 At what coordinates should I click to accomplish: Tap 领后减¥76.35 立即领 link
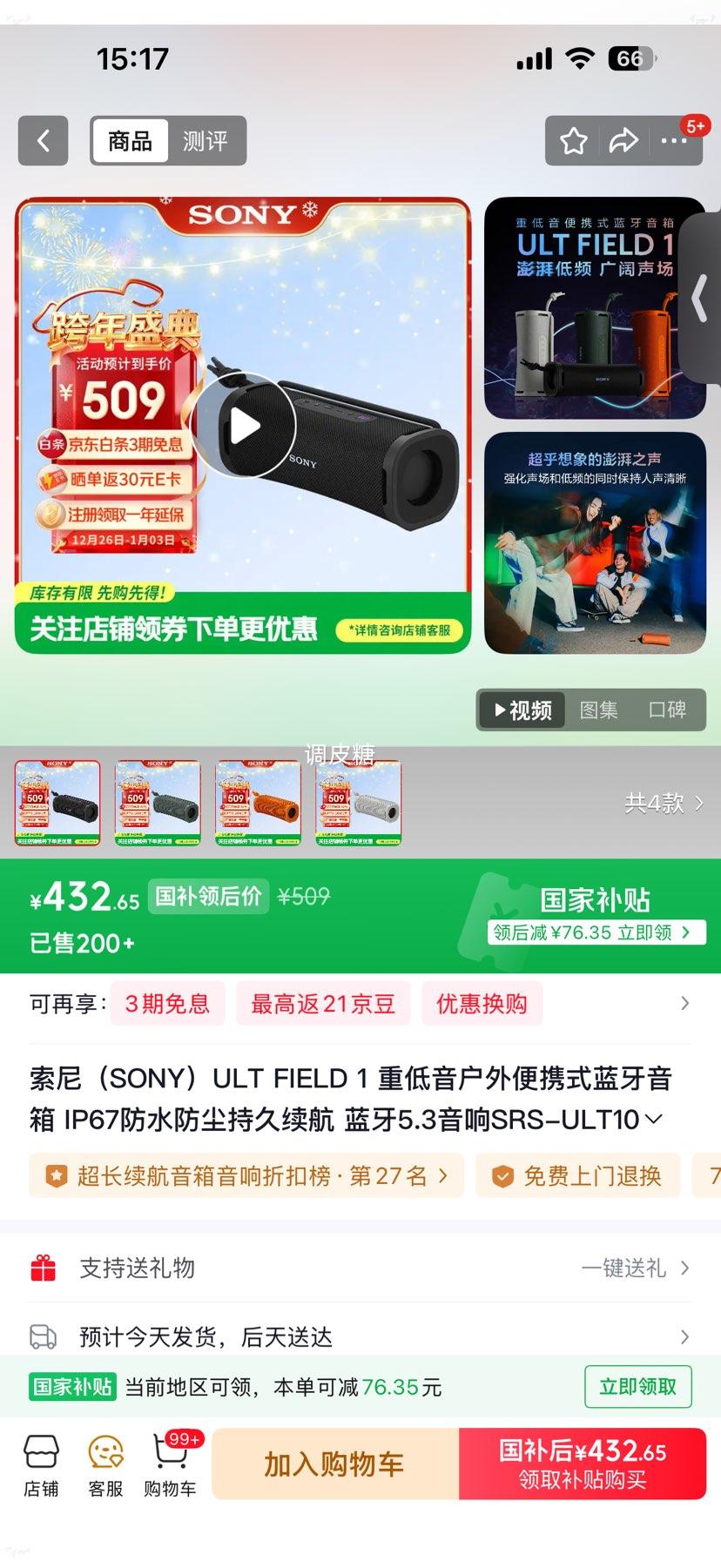click(x=595, y=932)
